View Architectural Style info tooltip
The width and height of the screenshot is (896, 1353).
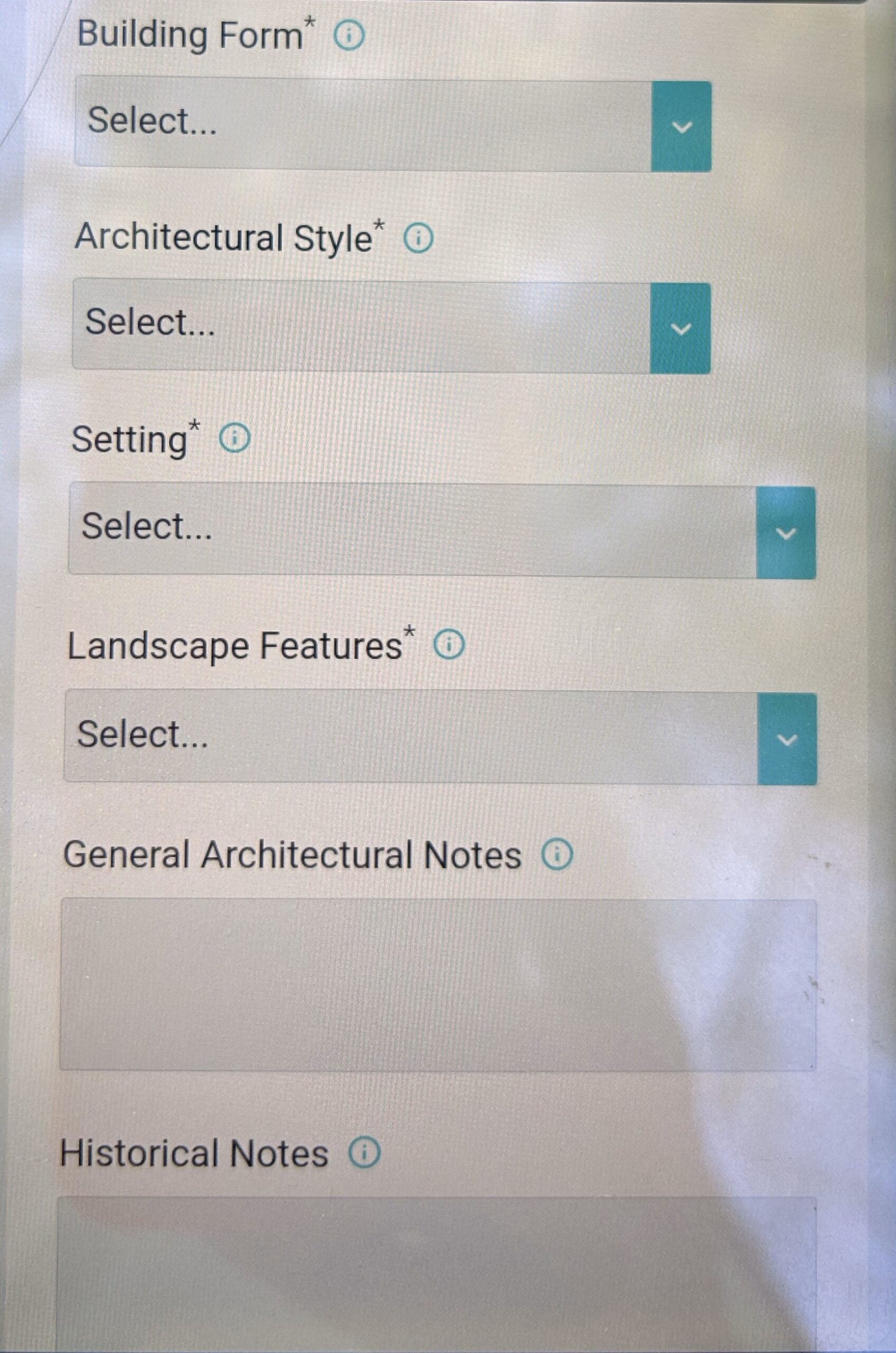click(418, 238)
